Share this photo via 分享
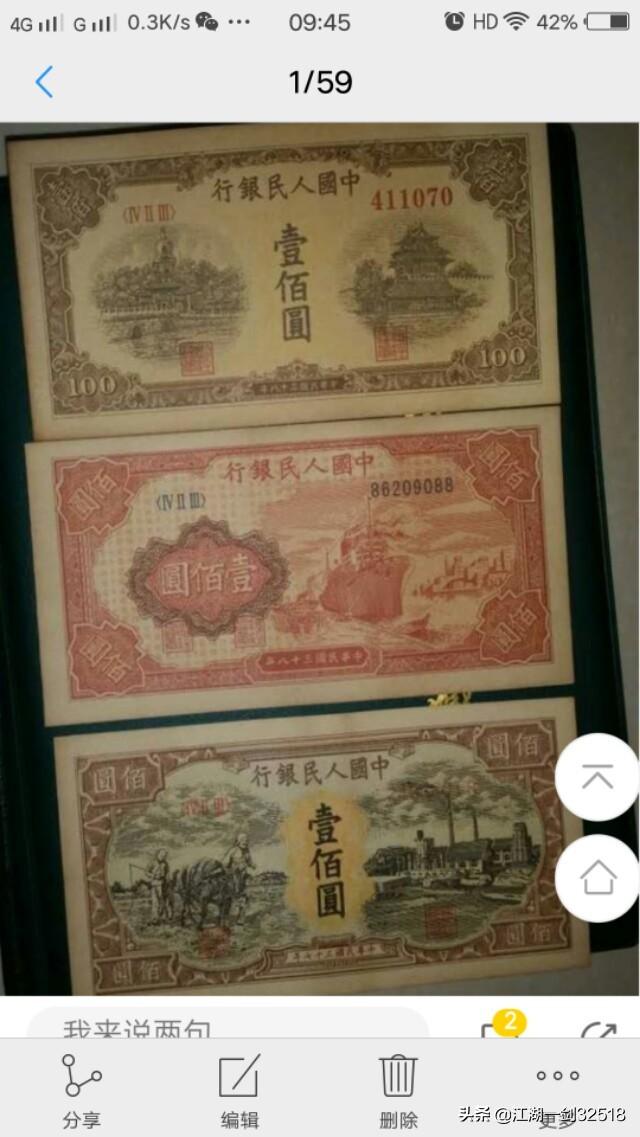 pyautogui.click(x=80, y=1090)
